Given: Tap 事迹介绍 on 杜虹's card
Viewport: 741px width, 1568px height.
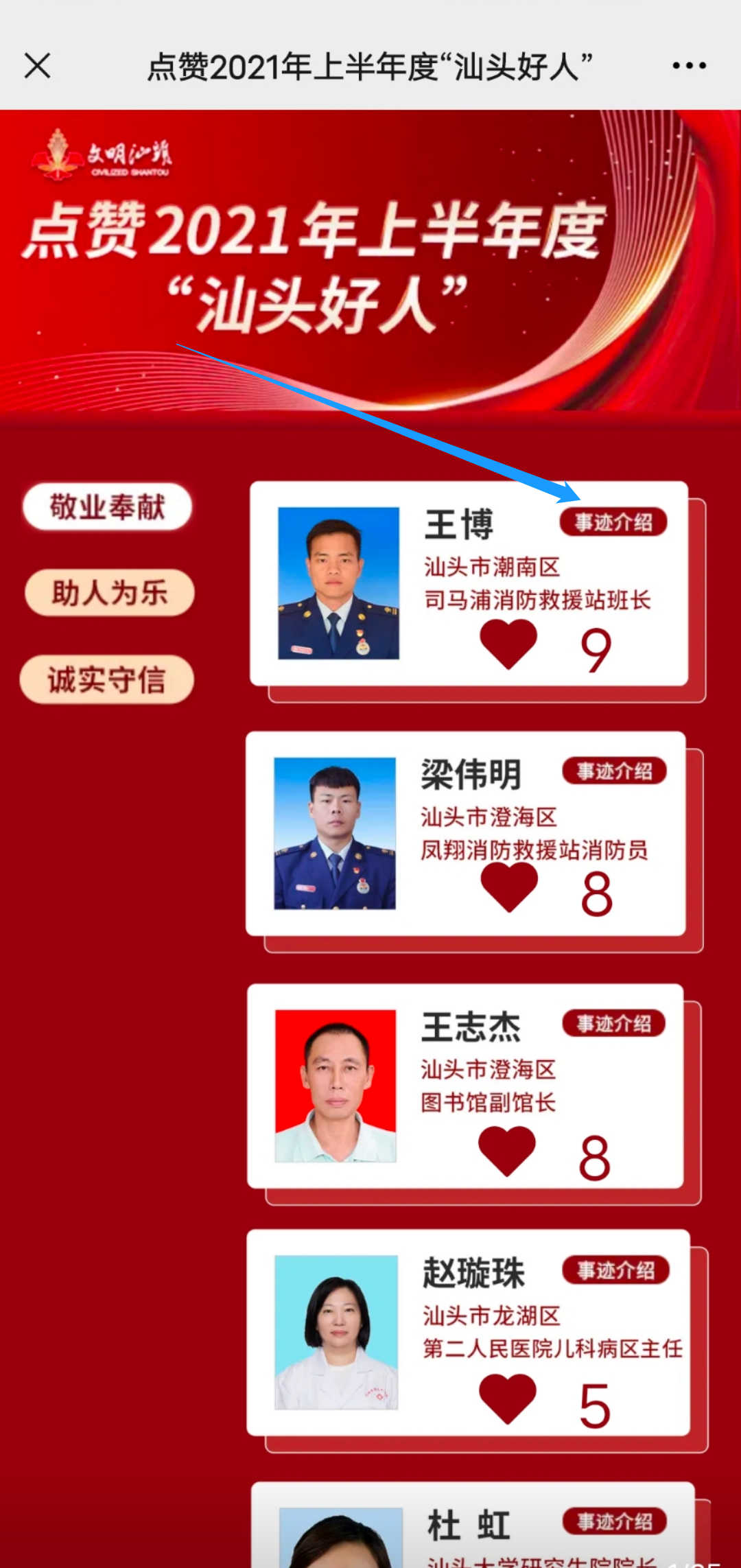Looking at the screenshot, I should click(x=614, y=1521).
